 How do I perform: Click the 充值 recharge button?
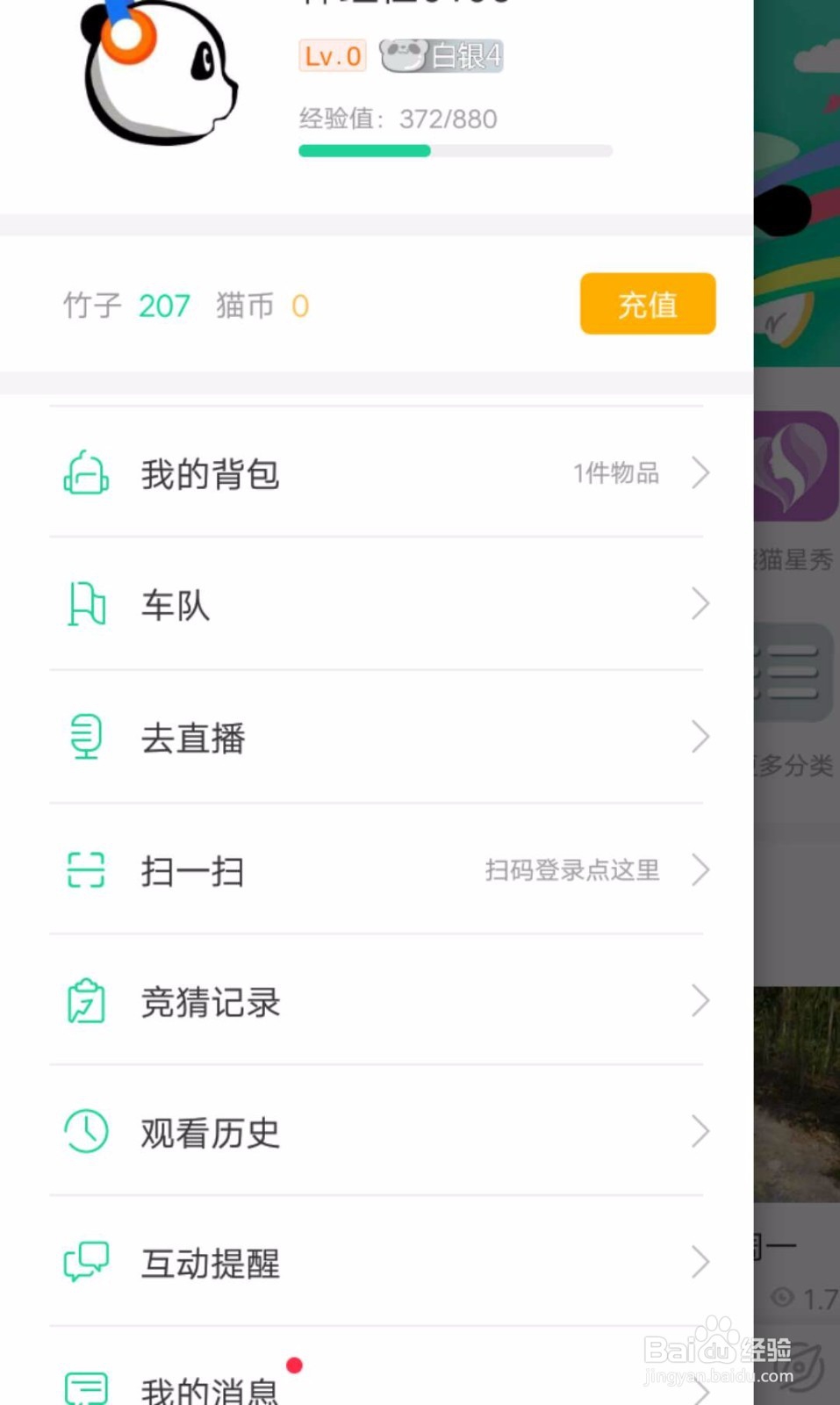point(648,304)
